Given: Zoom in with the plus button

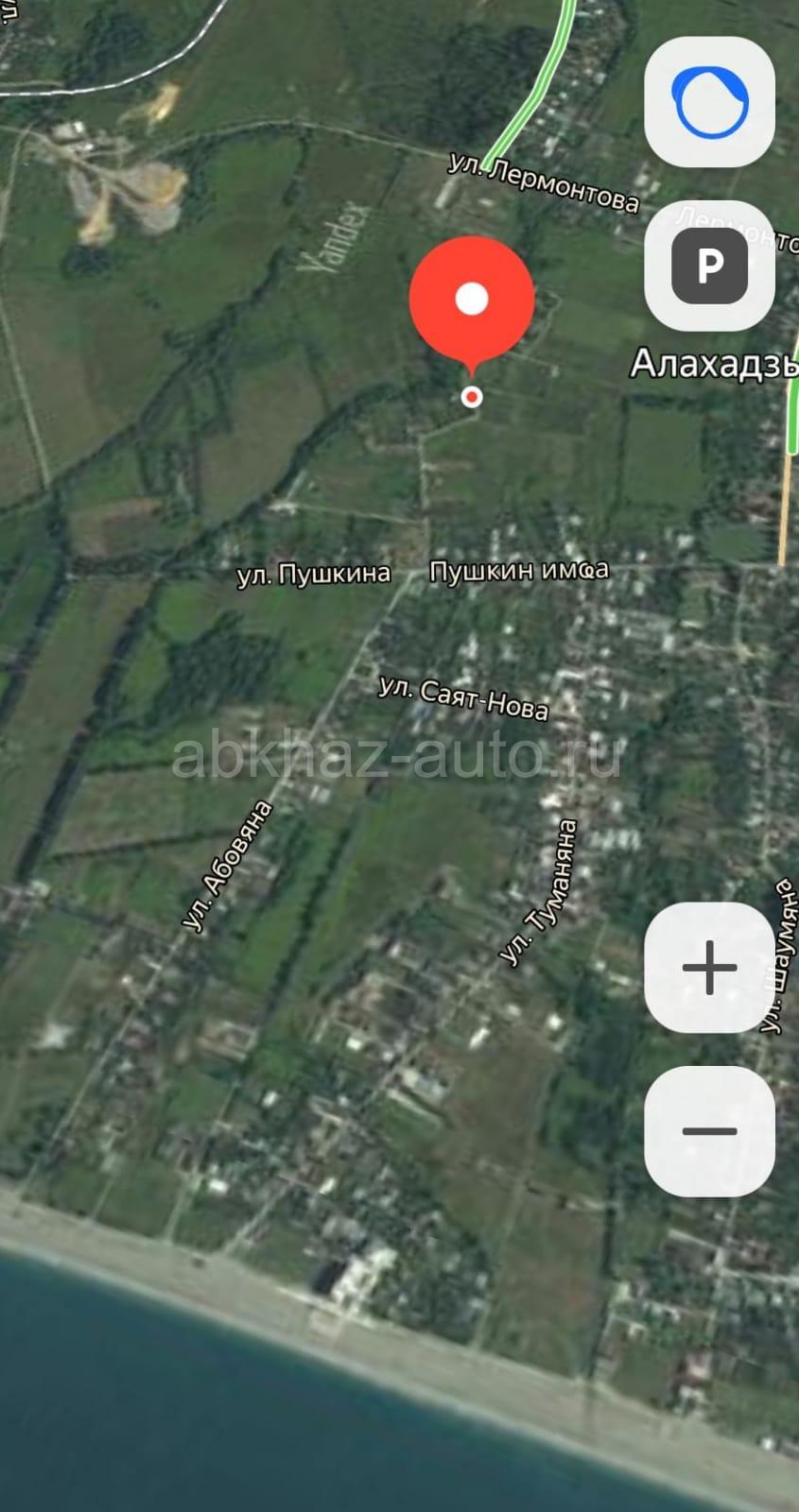Looking at the screenshot, I should point(709,967).
